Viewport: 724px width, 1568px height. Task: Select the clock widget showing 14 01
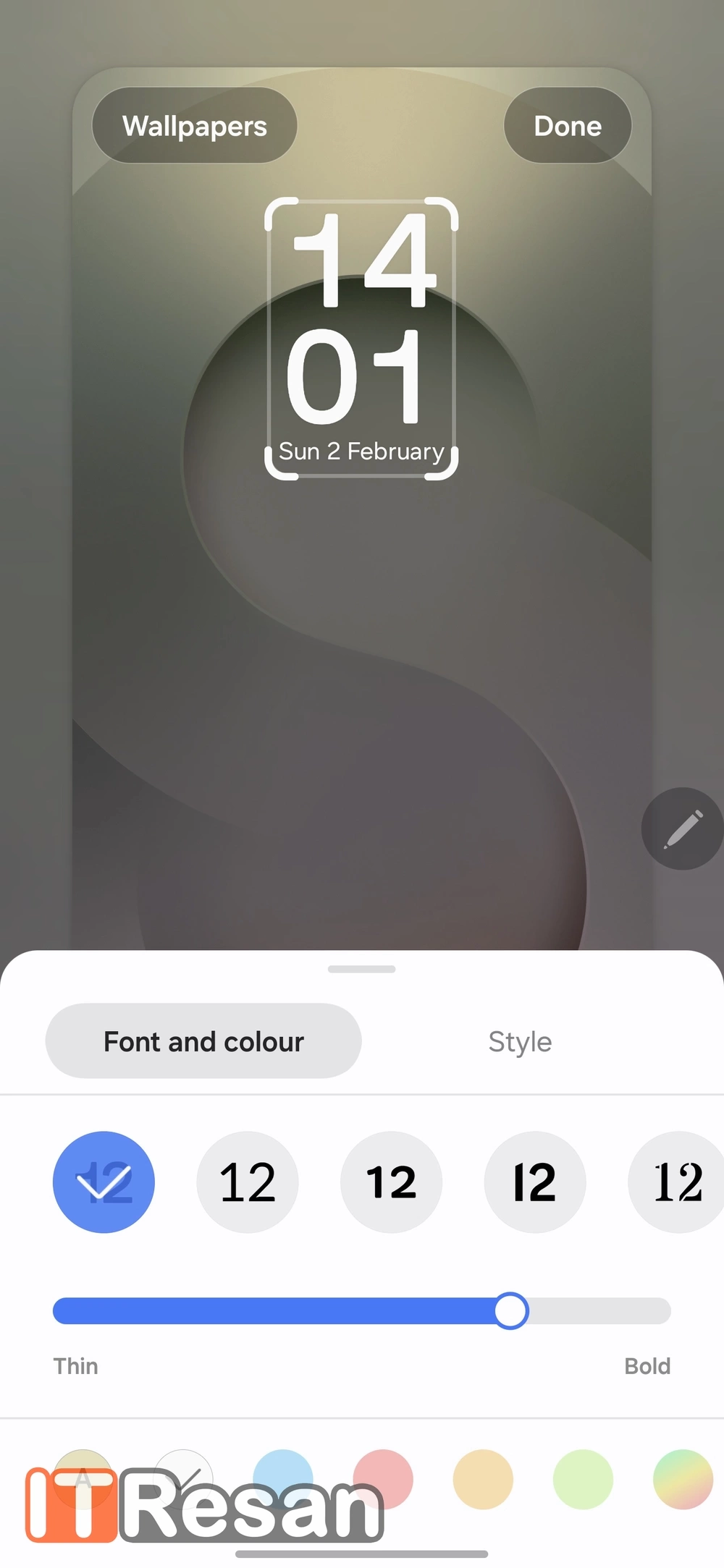pos(361,338)
